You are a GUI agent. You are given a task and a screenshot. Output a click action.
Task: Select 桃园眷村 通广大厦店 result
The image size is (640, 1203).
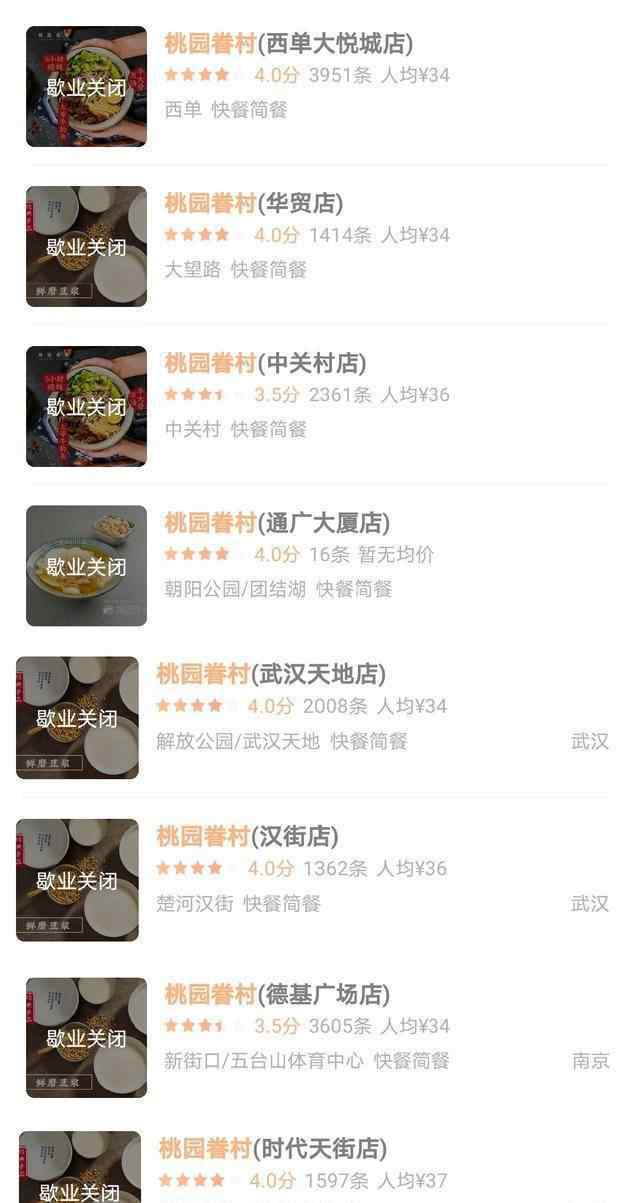277,523
